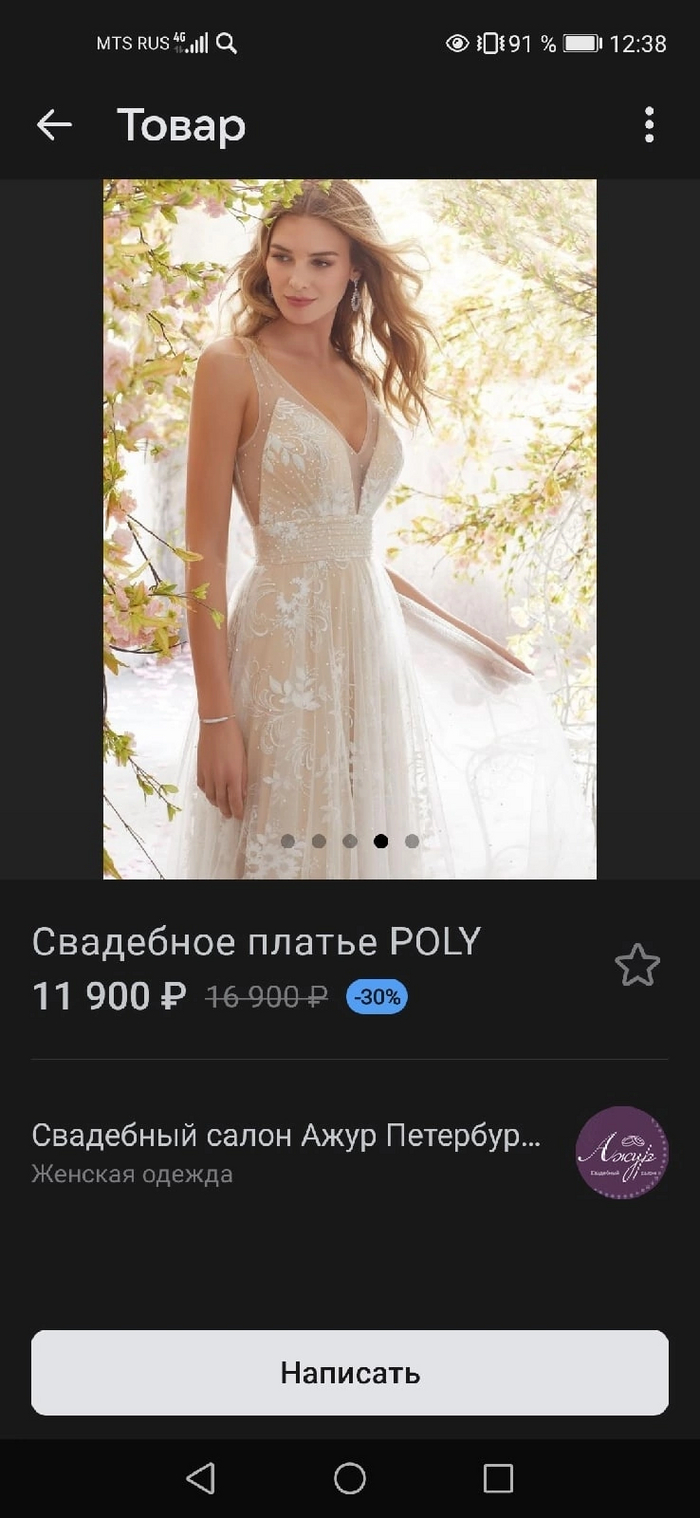Tap the system home button
Image resolution: width=700 pixels, height=1518 pixels.
(350, 1478)
